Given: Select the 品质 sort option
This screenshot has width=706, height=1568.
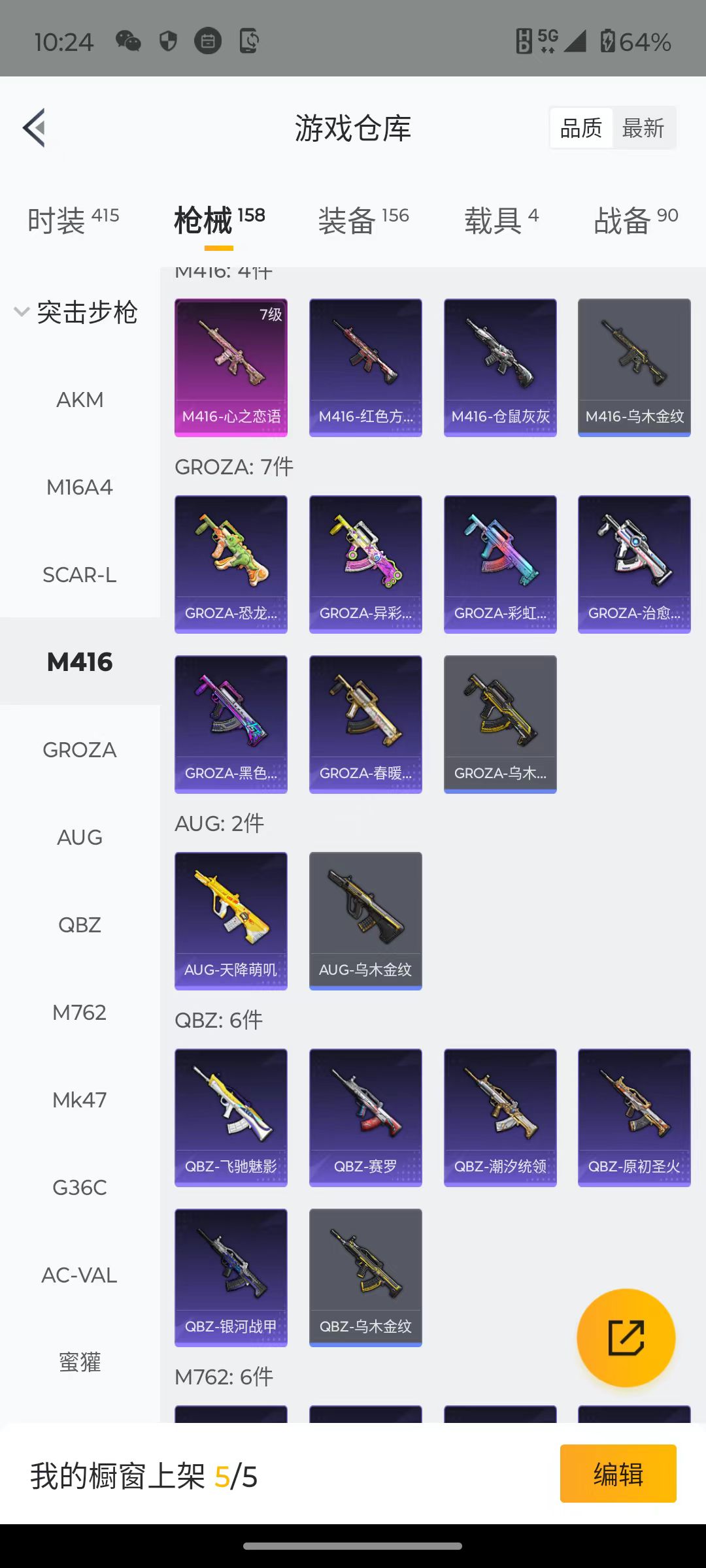Looking at the screenshot, I should point(581,128).
